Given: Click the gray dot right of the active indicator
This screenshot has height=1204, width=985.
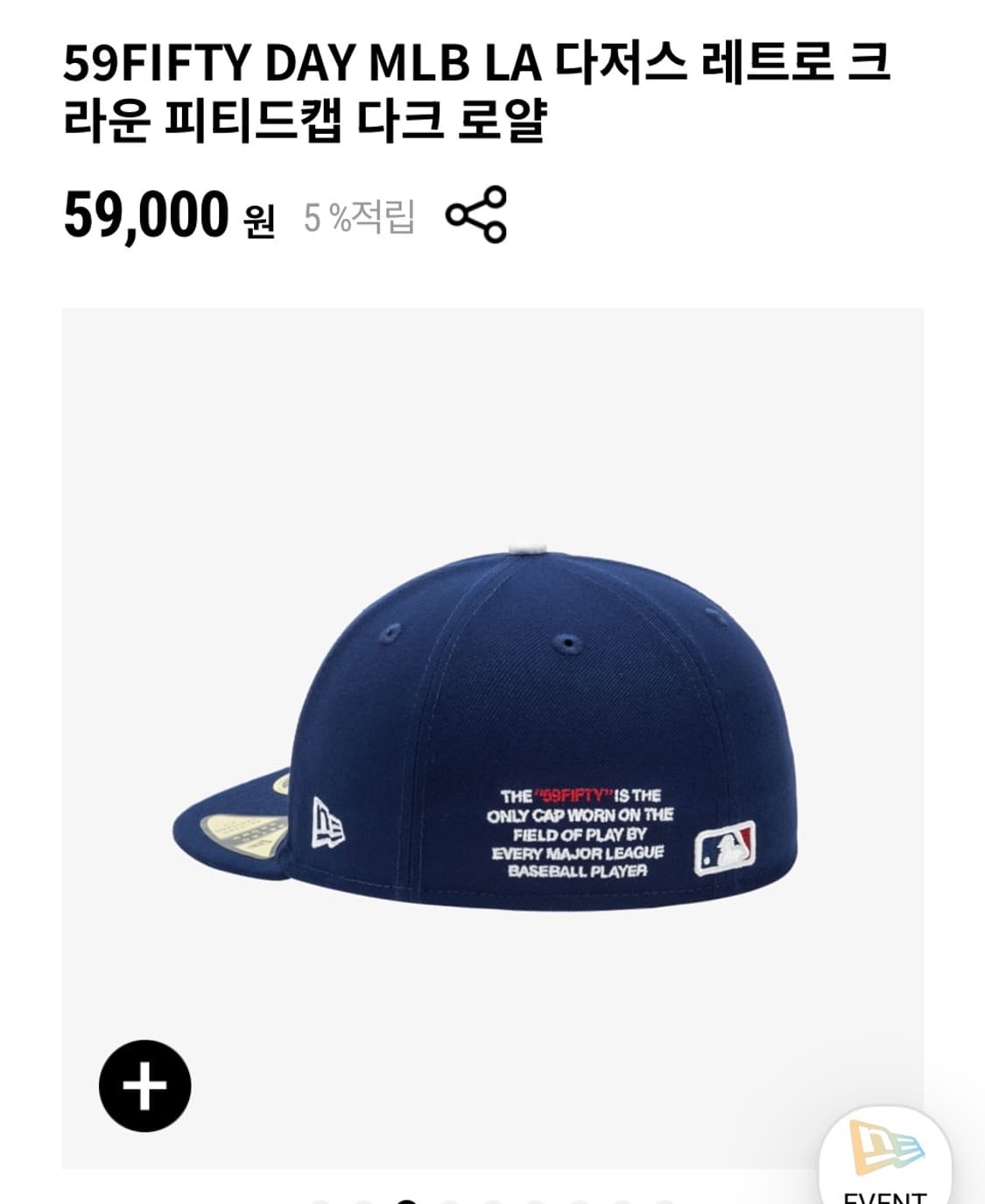Looking at the screenshot, I should 449,1201.
